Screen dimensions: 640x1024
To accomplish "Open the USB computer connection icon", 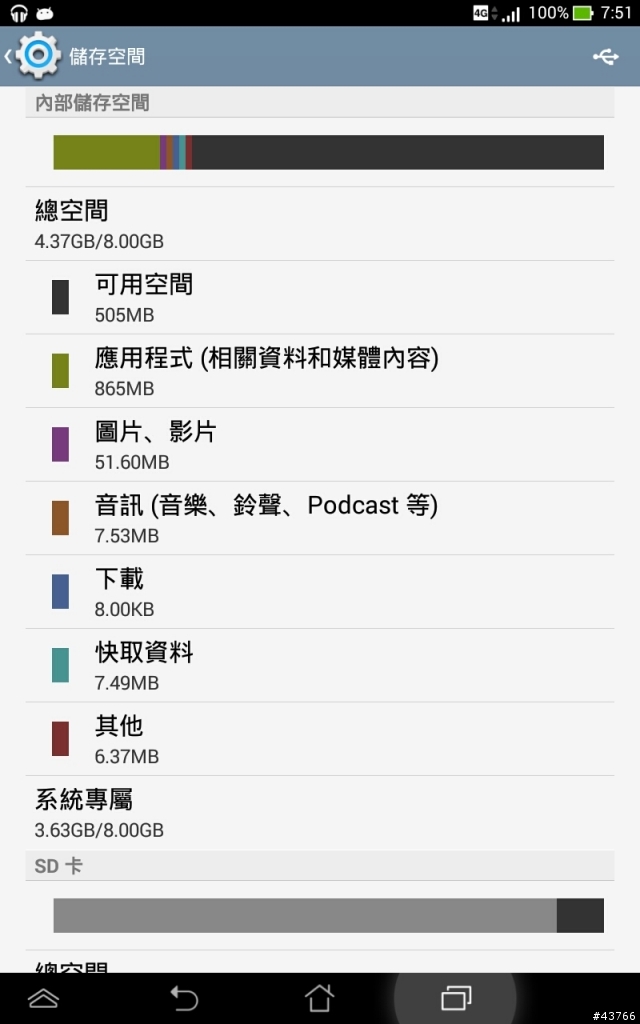I will tap(605, 57).
